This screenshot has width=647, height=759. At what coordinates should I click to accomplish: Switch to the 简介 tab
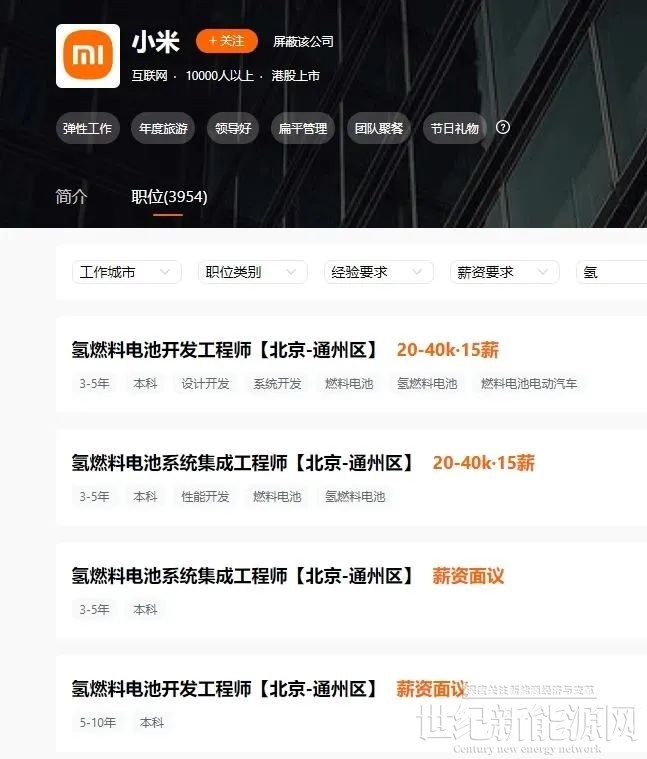[x=71, y=197]
